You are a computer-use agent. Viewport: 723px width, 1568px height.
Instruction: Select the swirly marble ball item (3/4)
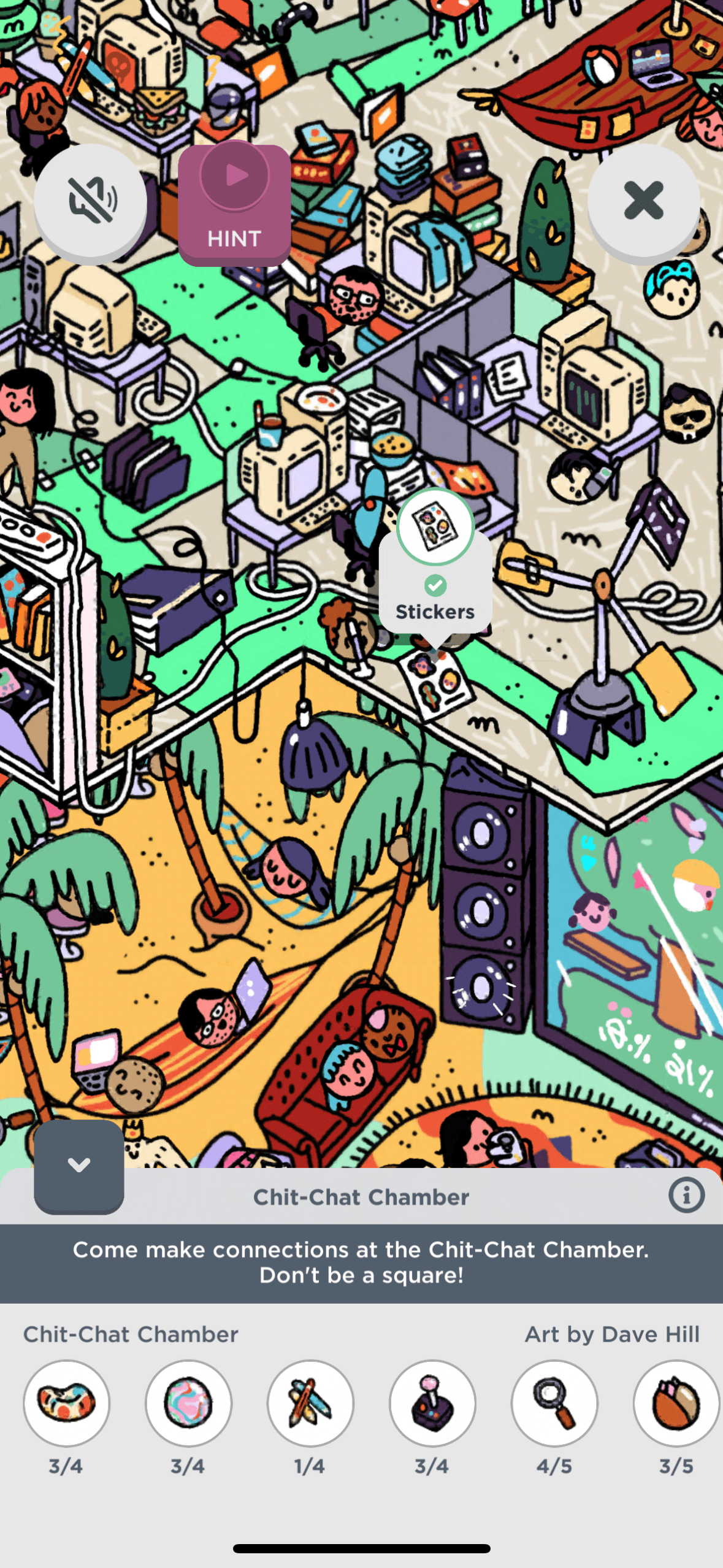(x=188, y=1403)
